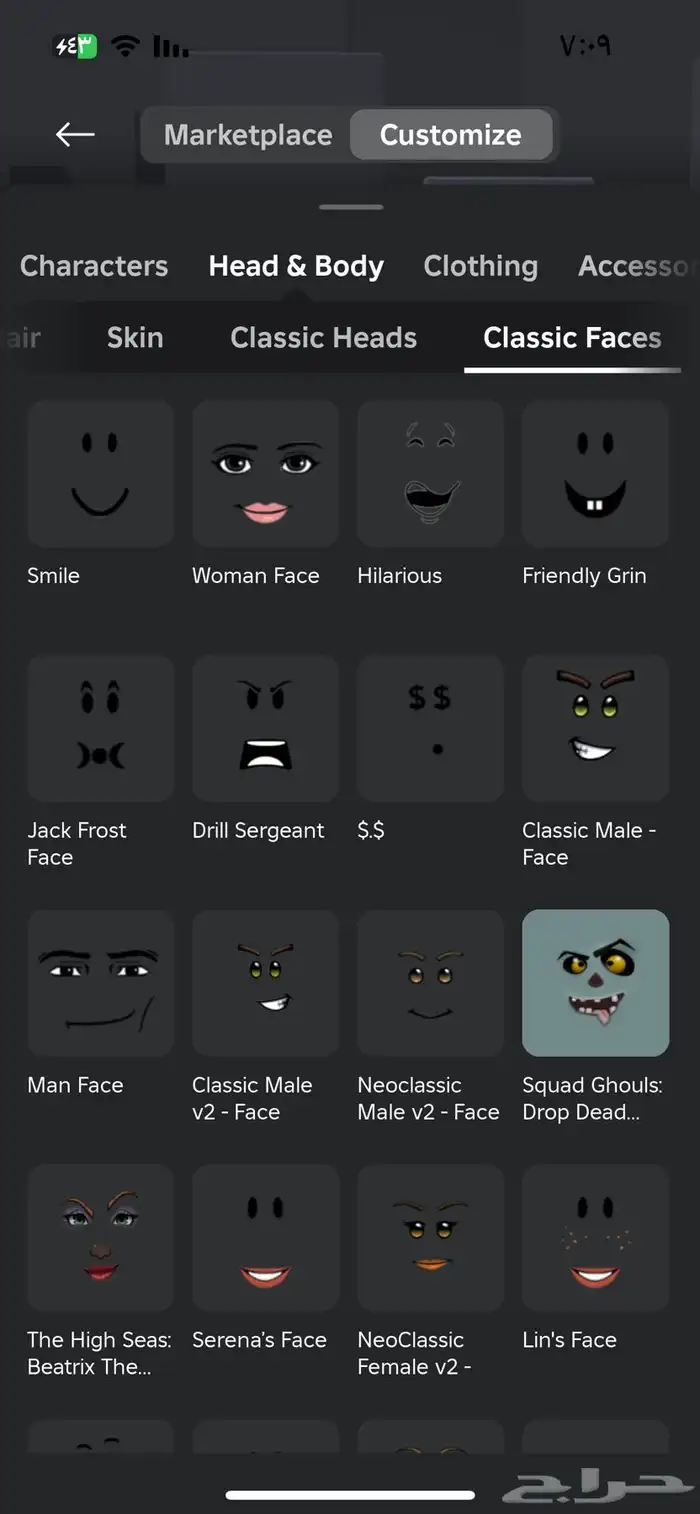
Task: Switch to Classic Heads sub-tab
Action: (x=323, y=338)
